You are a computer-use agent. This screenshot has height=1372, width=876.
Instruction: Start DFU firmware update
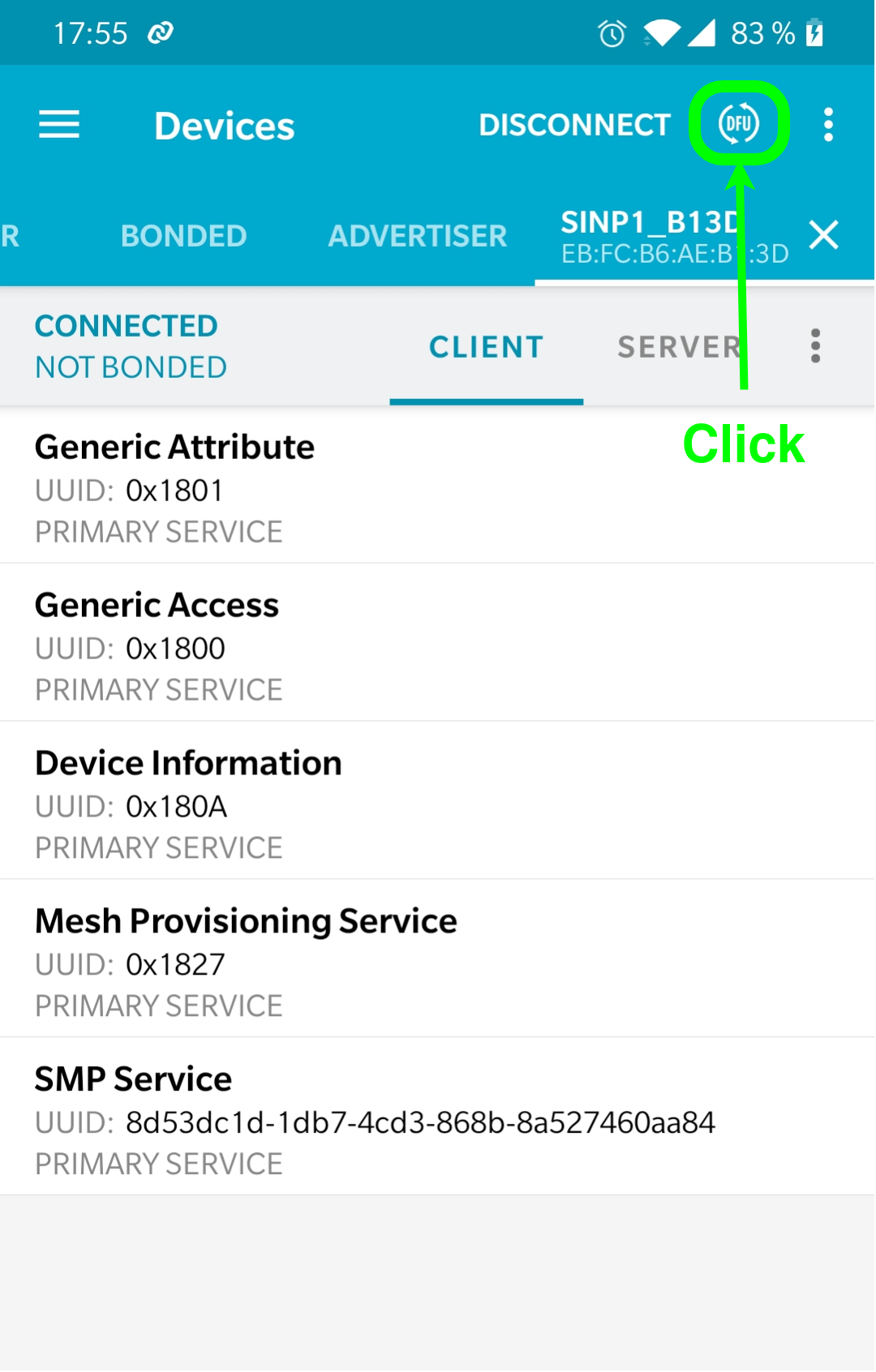(x=738, y=124)
